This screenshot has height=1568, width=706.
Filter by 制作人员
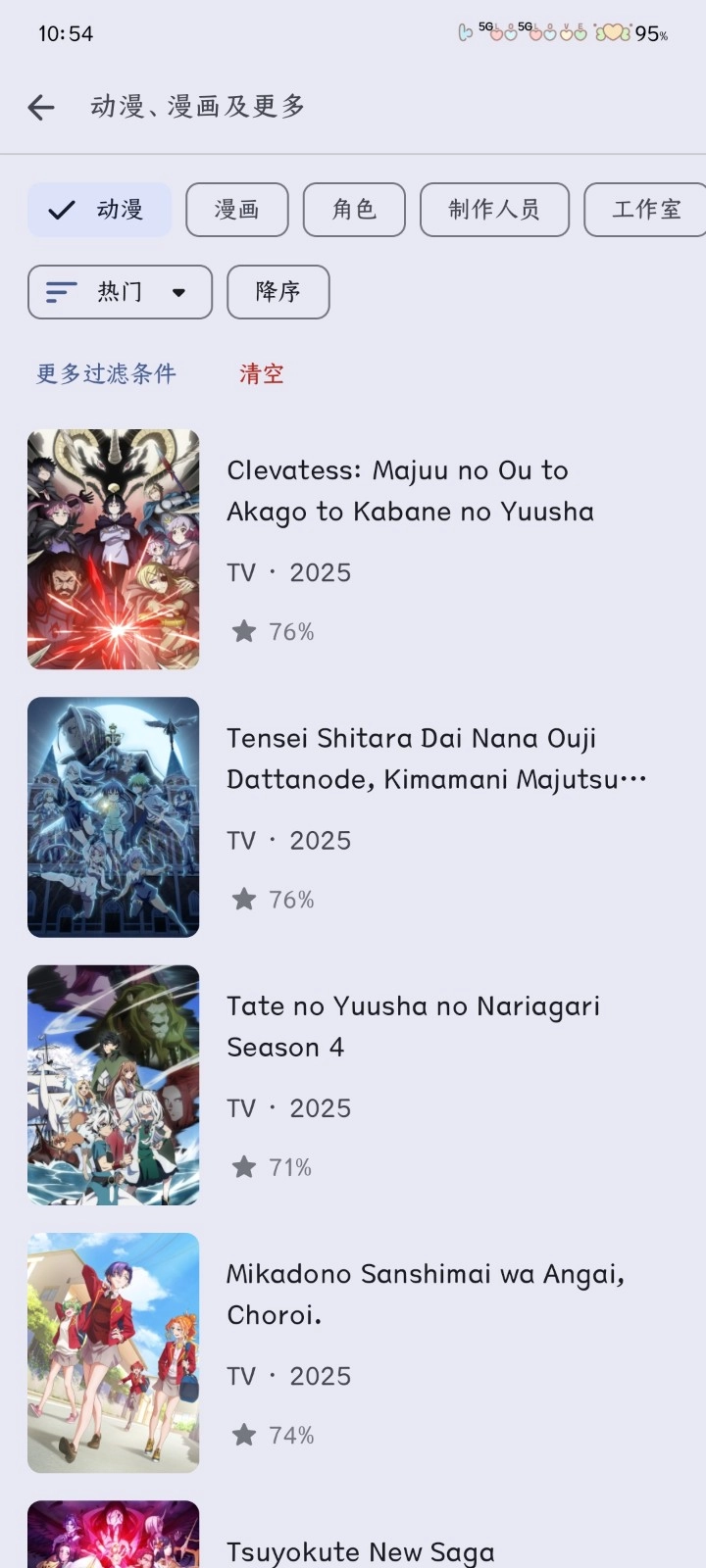click(494, 210)
